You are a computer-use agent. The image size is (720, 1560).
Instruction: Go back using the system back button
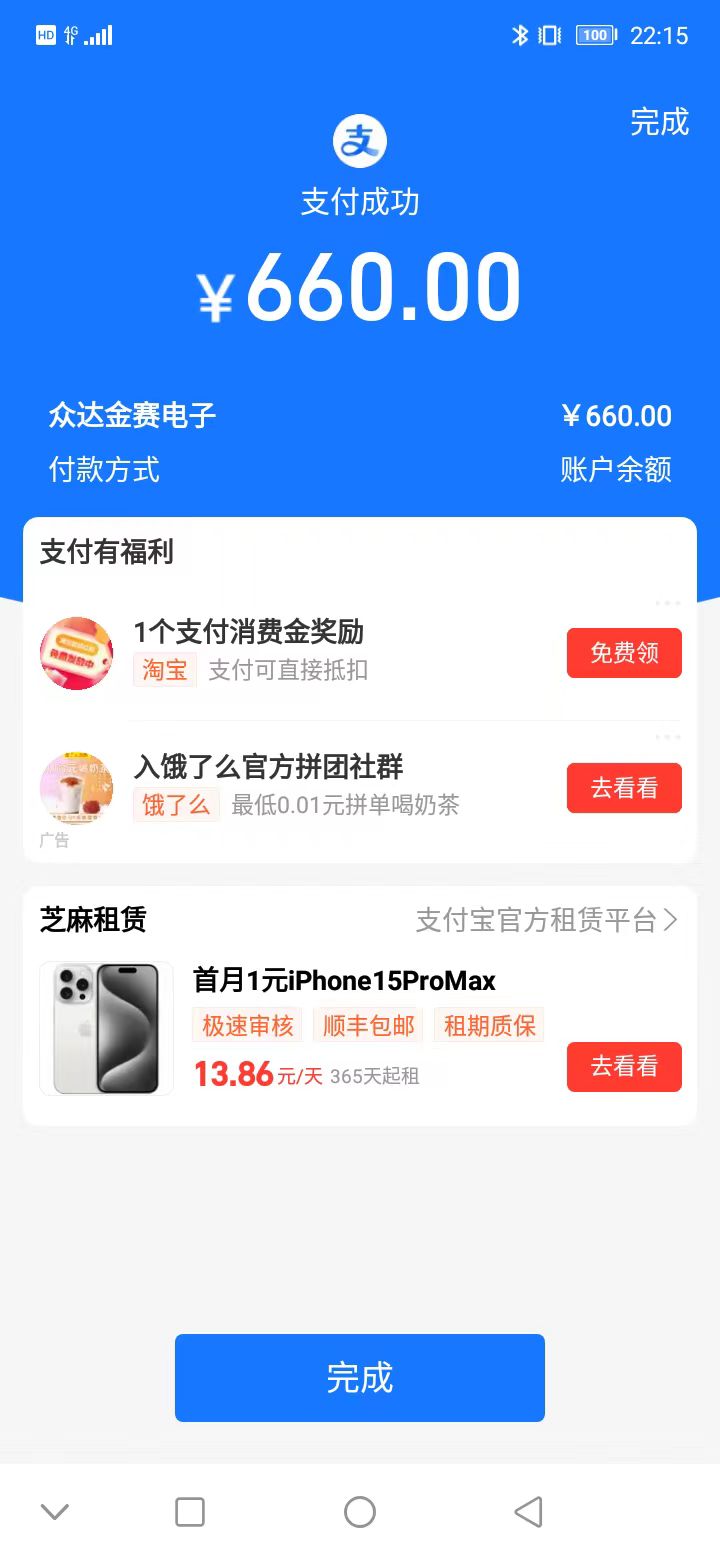pos(528,1512)
